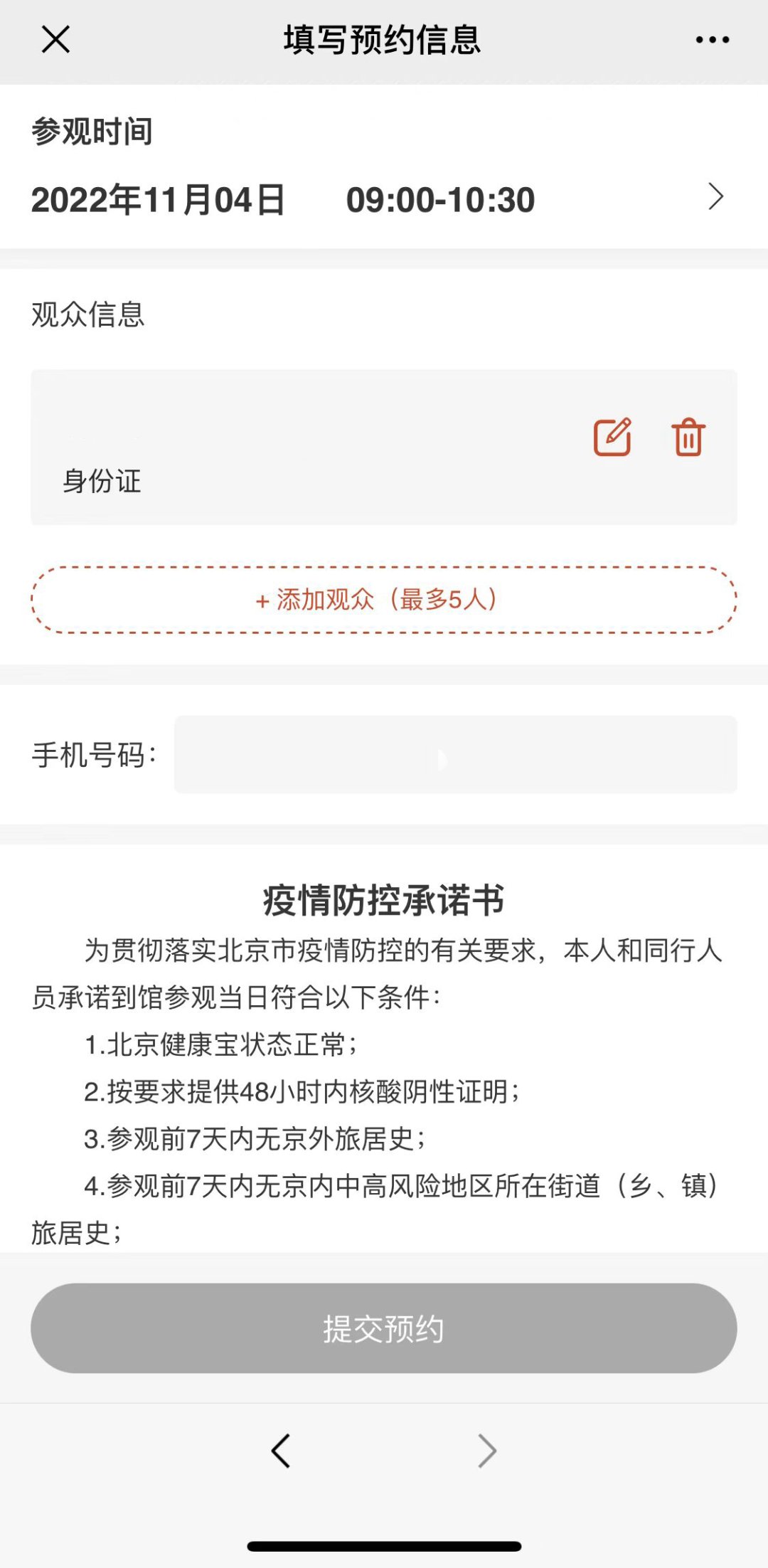
Task: Close the booking information page
Action: [x=55, y=40]
